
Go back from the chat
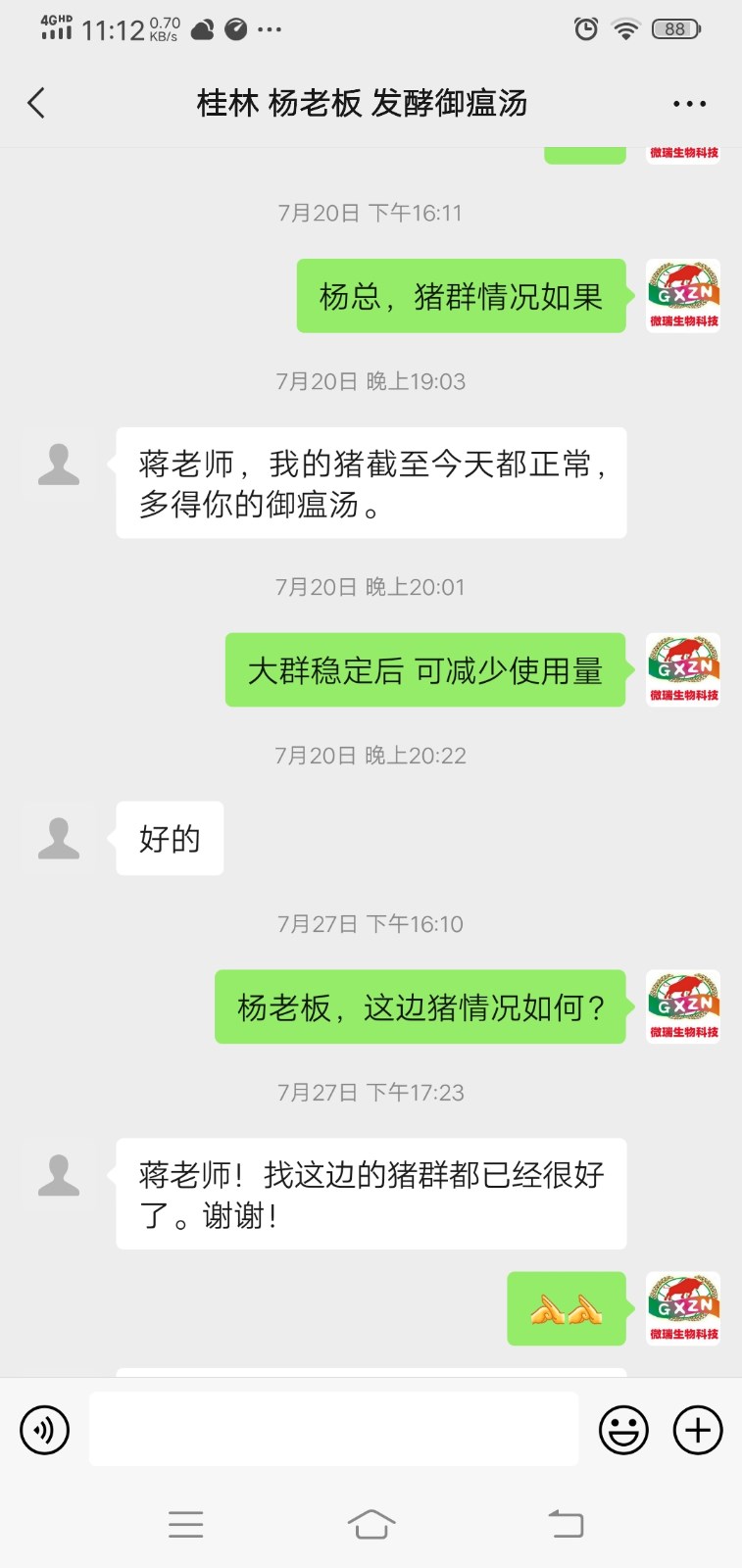click(37, 103)
